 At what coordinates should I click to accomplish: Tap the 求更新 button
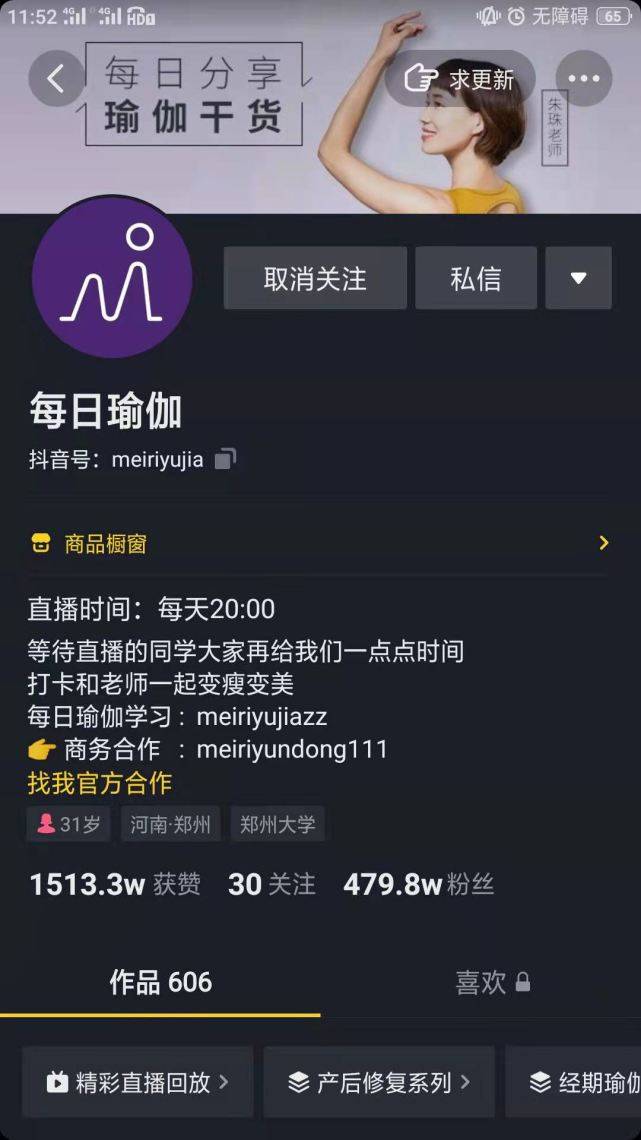460,79
